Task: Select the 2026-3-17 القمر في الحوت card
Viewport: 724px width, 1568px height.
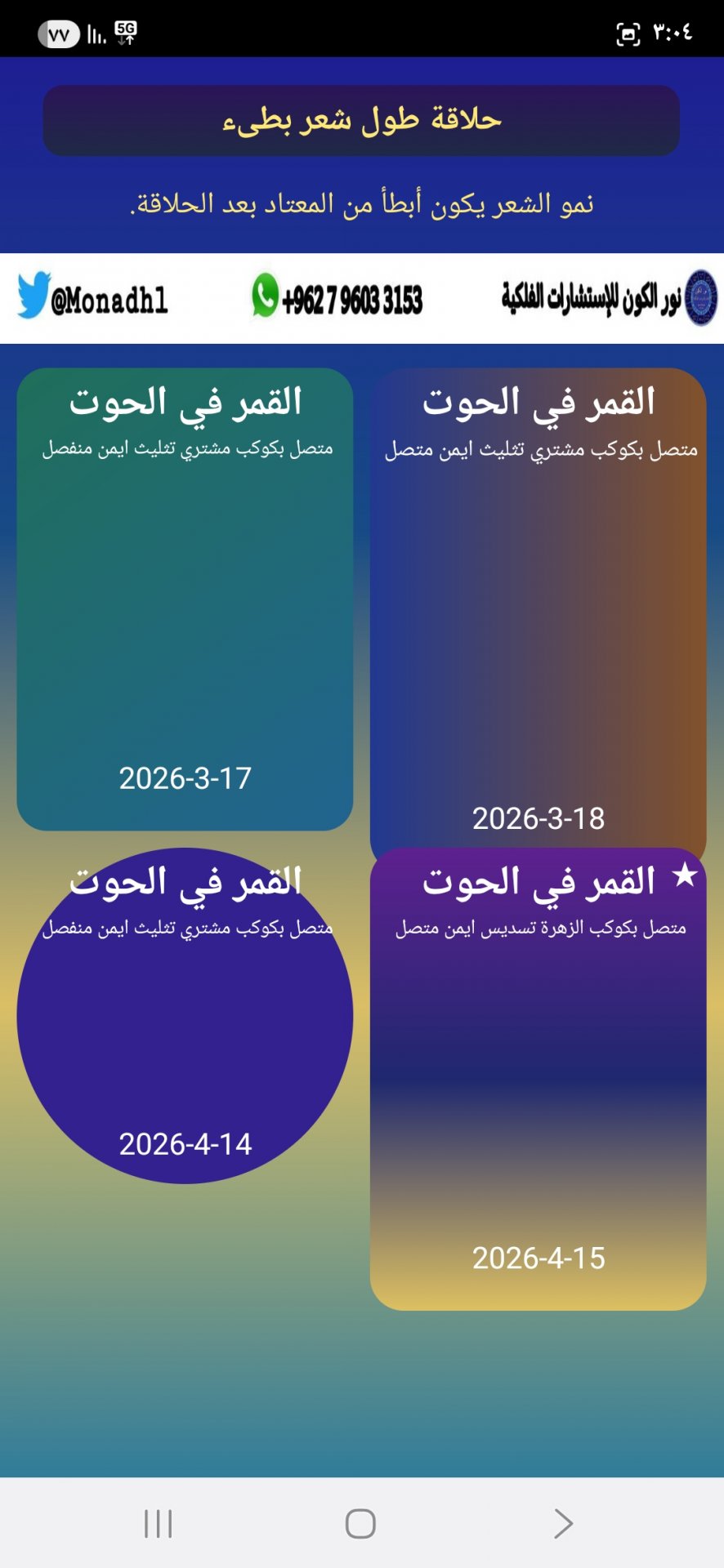Action: [185, 596]
